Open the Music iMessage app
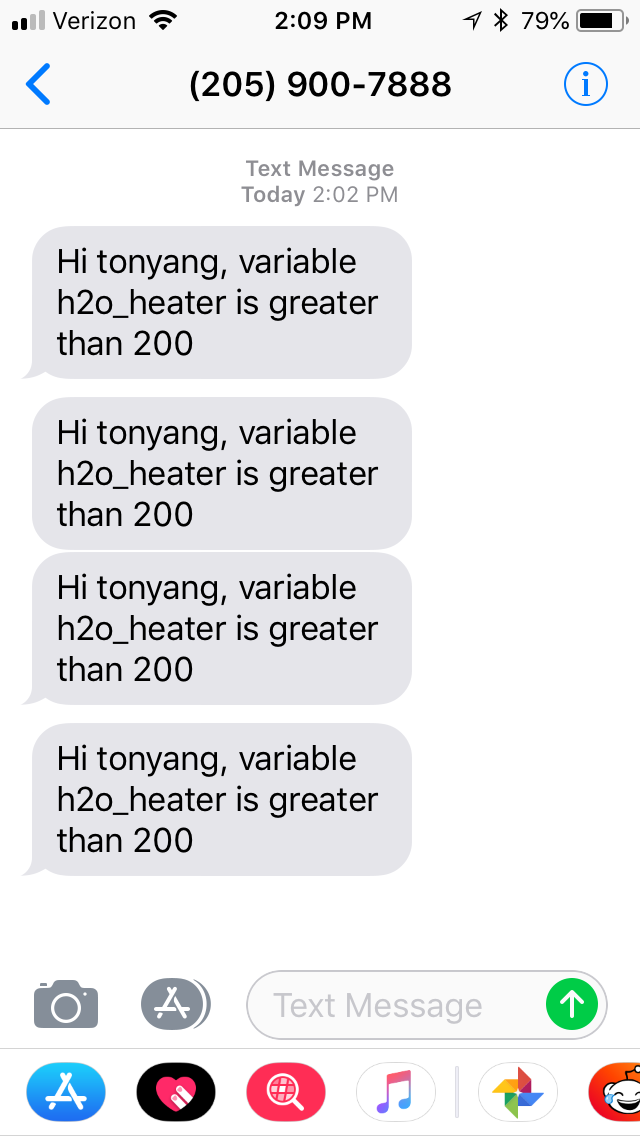 (x=396, y=1091)
